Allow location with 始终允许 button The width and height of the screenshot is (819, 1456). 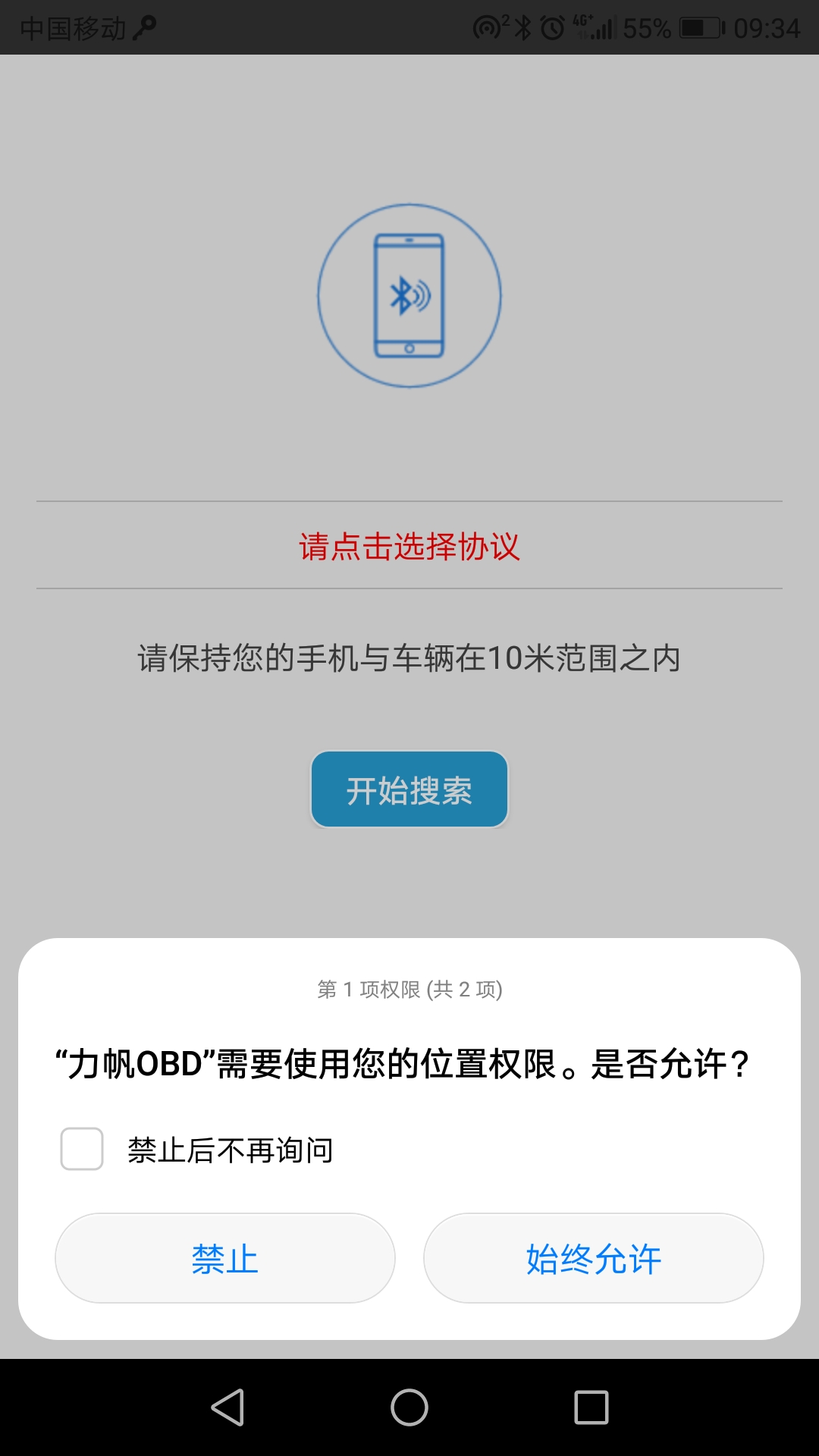click(x=594, y=1257)
